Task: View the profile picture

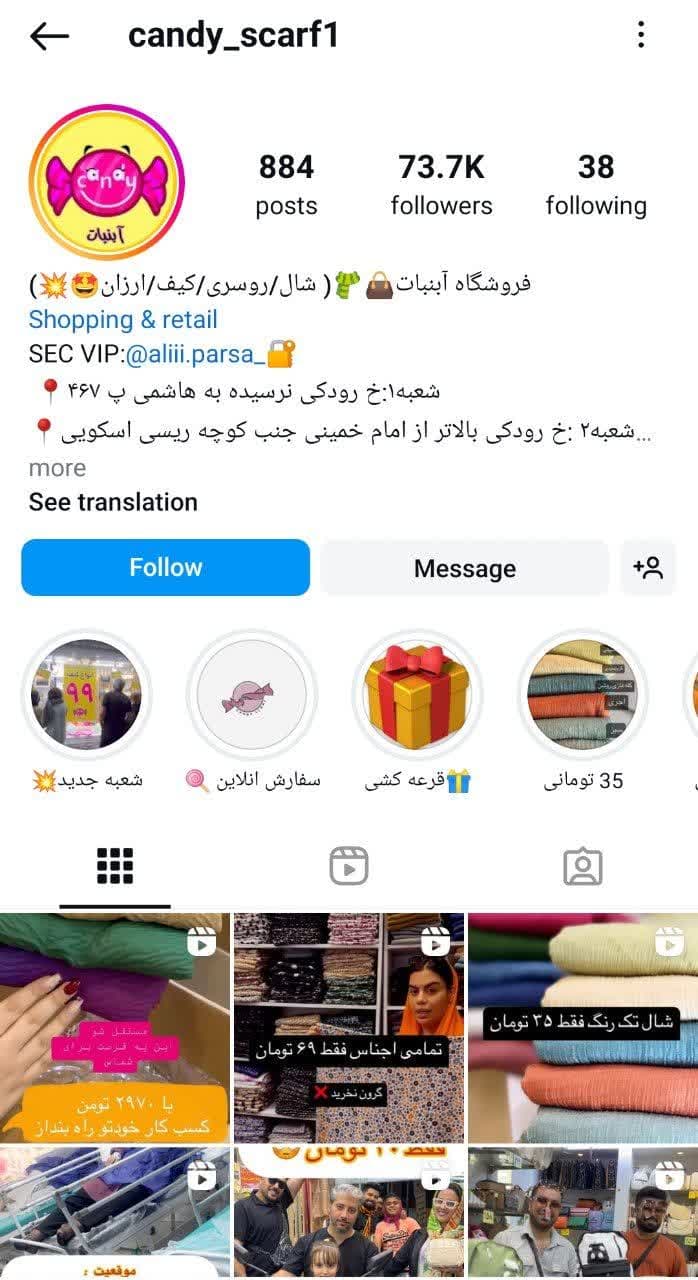Action: tap(106, 182)
